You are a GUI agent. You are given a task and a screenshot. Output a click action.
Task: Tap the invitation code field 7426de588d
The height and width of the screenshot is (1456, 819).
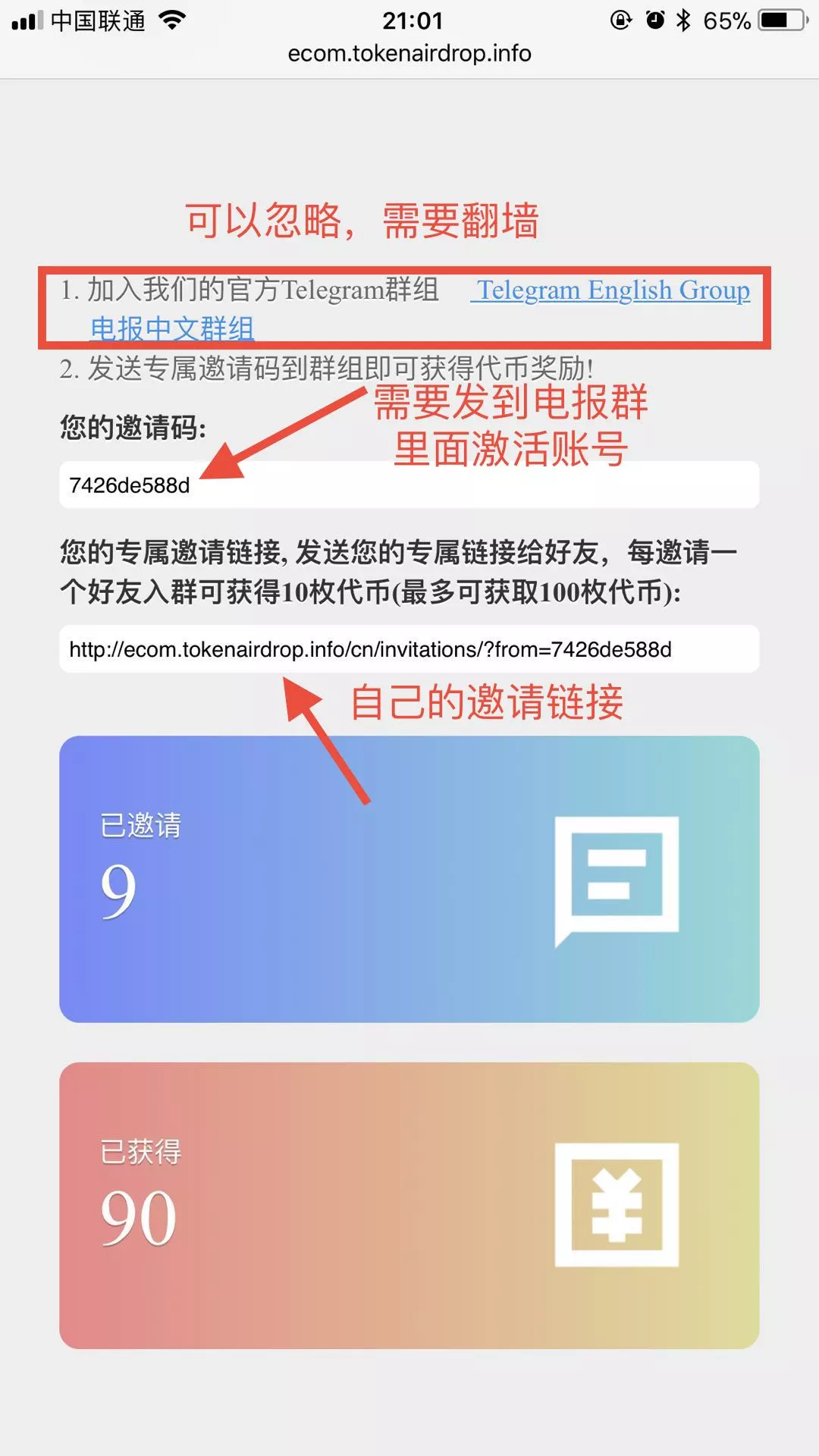[x=409, y=485]
